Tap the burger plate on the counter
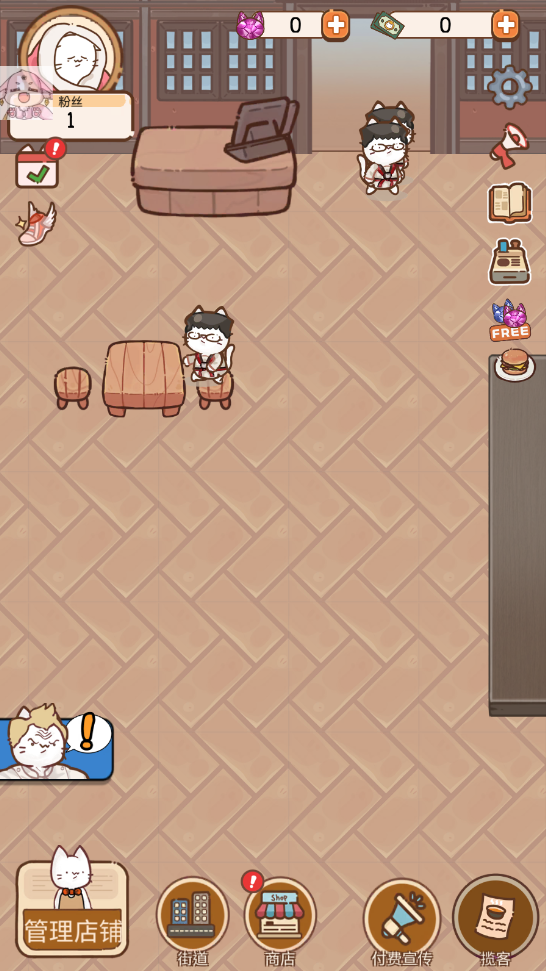546x971 pixels. (514, 364)
